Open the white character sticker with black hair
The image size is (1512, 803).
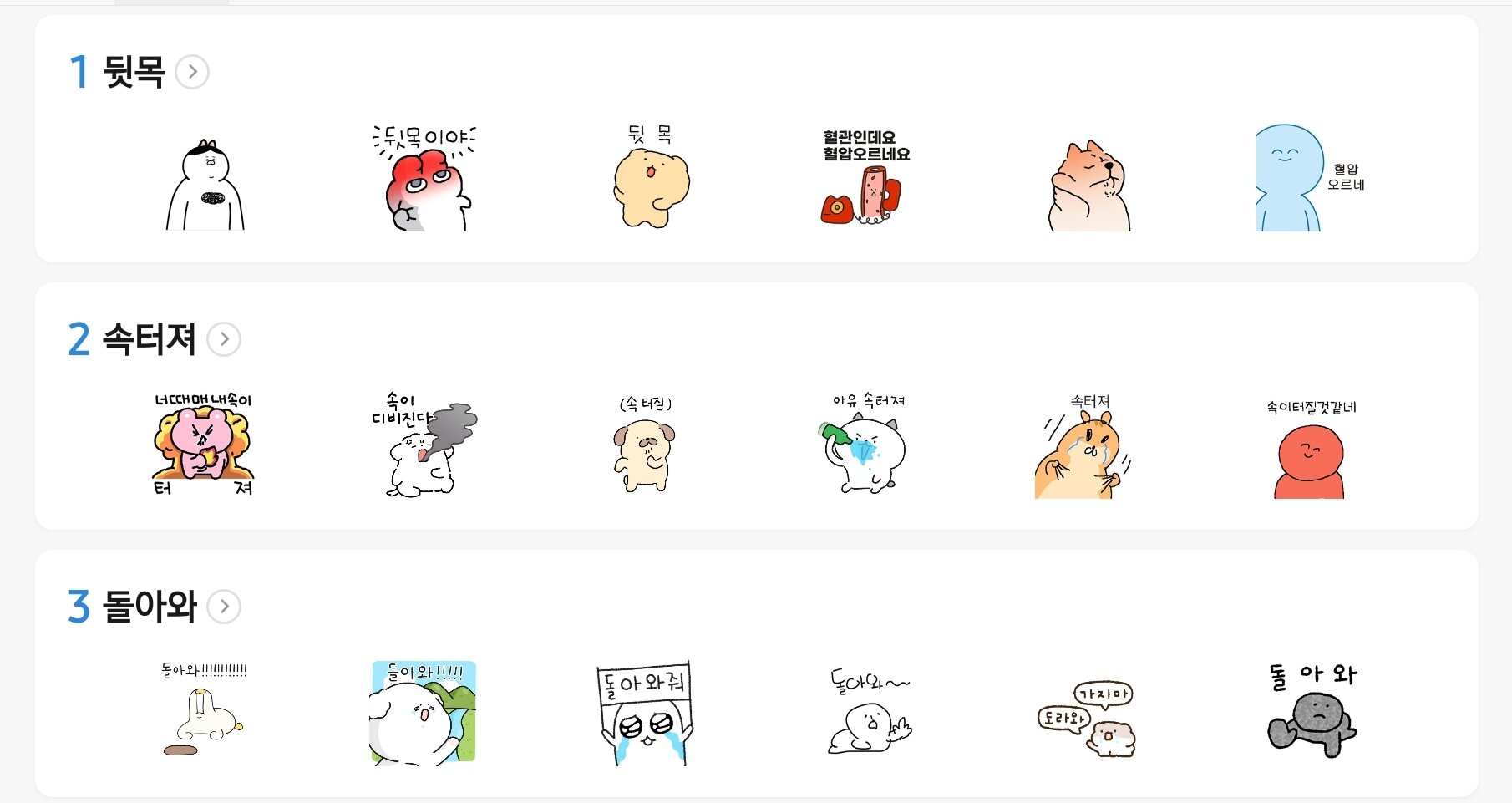[x=205, y=186]
